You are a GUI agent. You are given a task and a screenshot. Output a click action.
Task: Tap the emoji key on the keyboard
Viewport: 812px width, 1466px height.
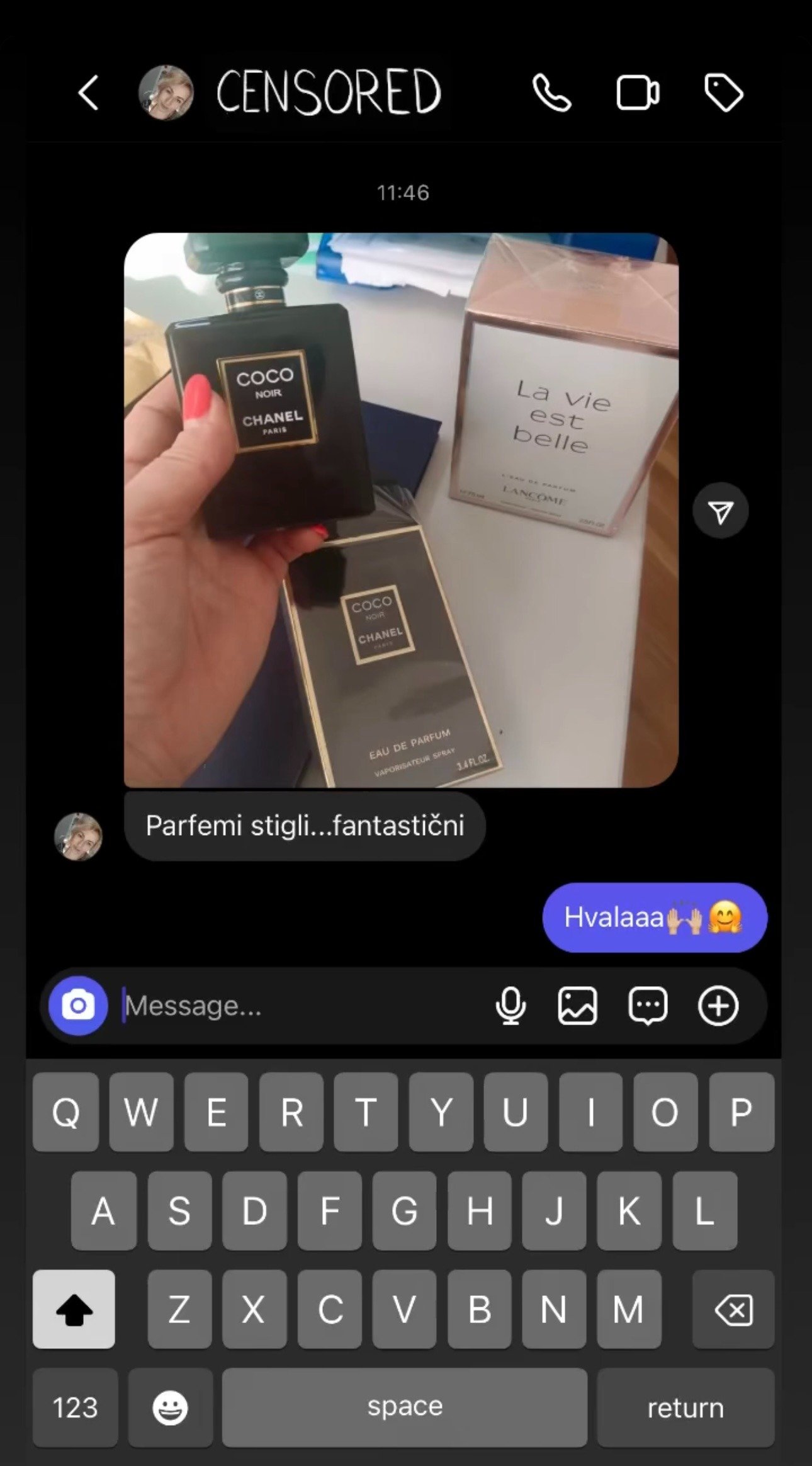pos(170,1407)
